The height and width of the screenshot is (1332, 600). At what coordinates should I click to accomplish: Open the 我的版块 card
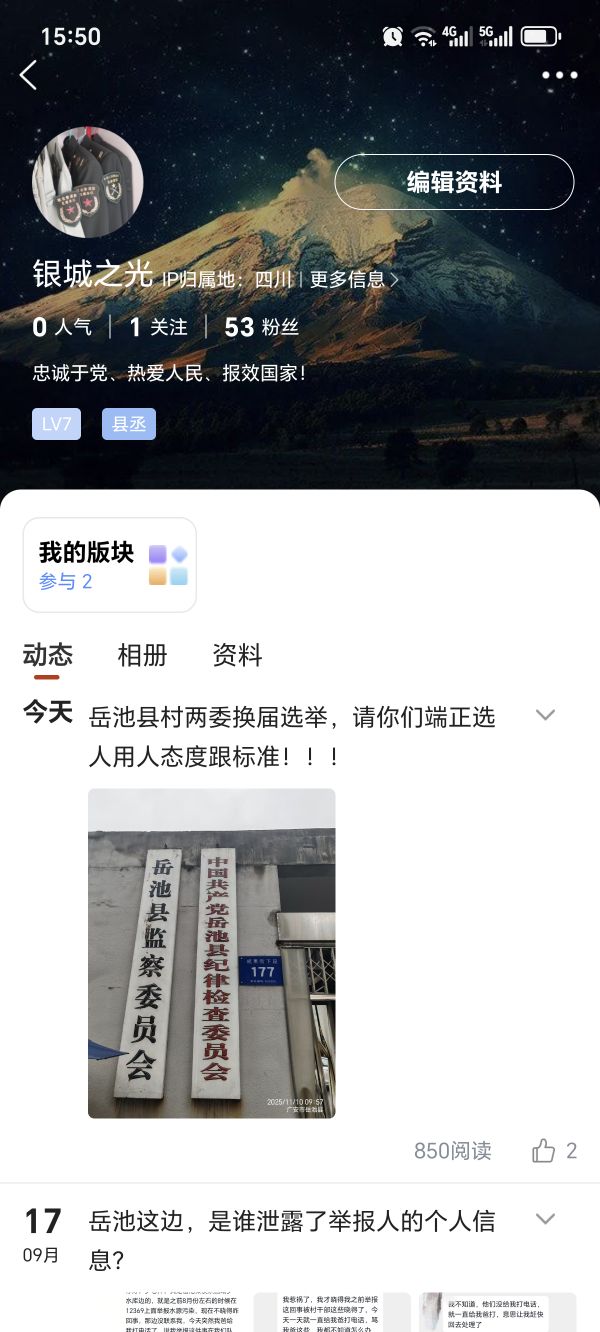tap(109, 564)
